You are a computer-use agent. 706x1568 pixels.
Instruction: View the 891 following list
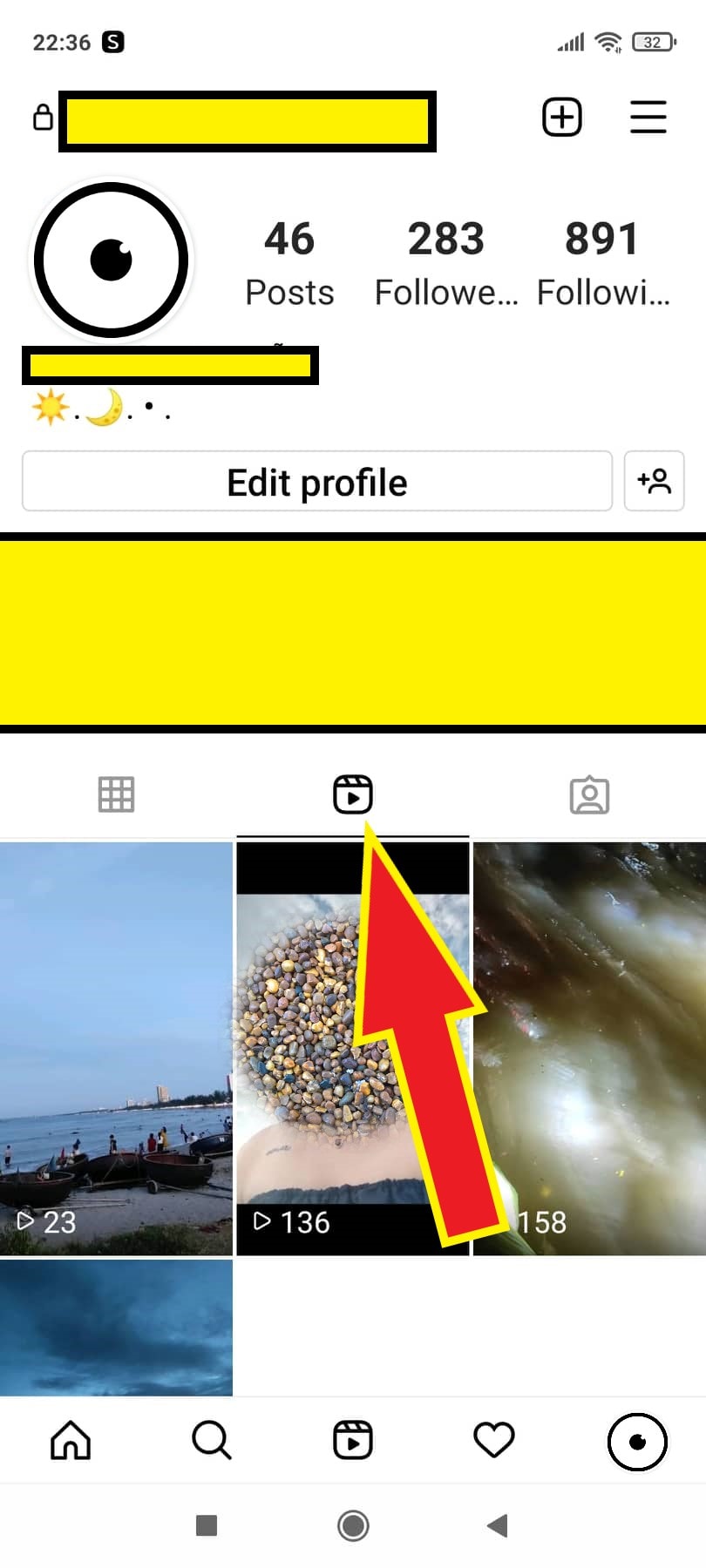pyautogui.click(x=602, y=263)
